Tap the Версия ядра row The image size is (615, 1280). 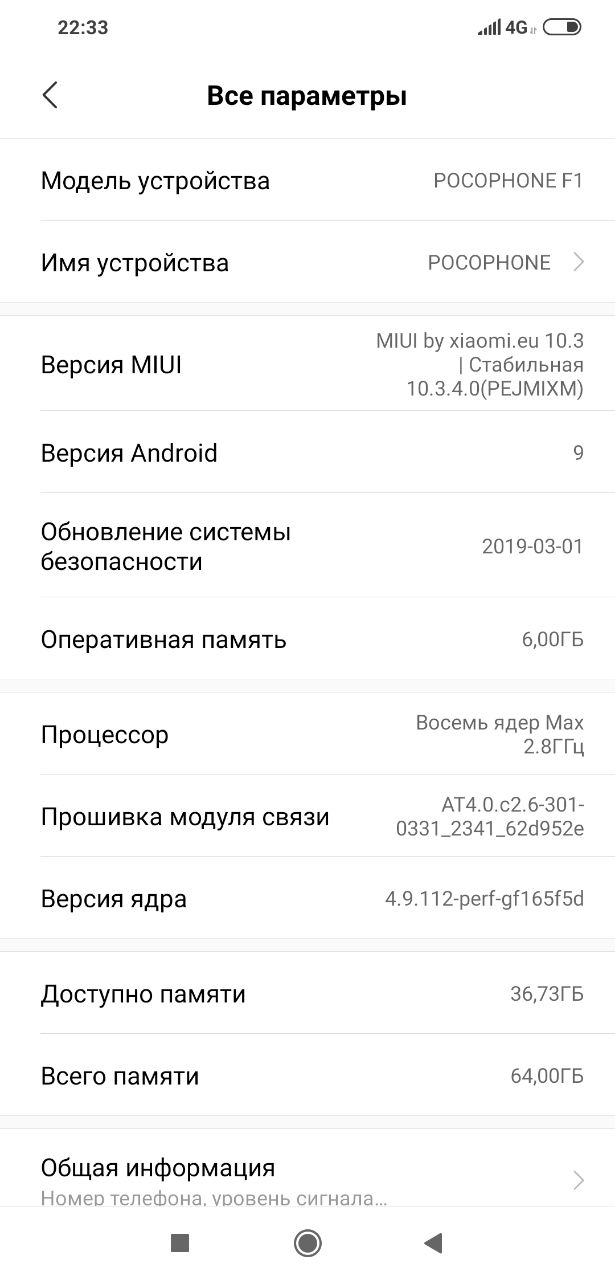tap(307, 898)
